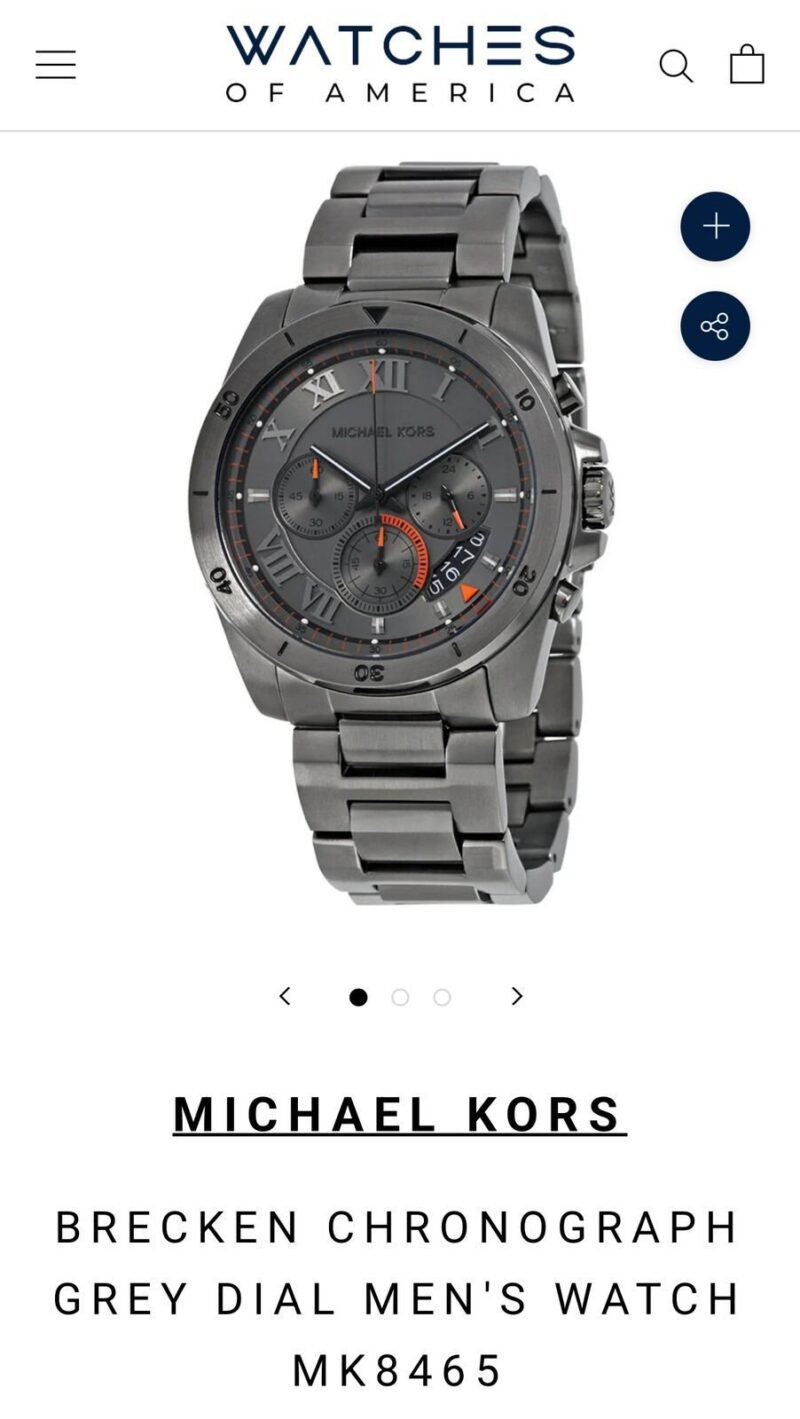
Task: Share this watch product
Action: pyautogui.click(x=715, y=326)
